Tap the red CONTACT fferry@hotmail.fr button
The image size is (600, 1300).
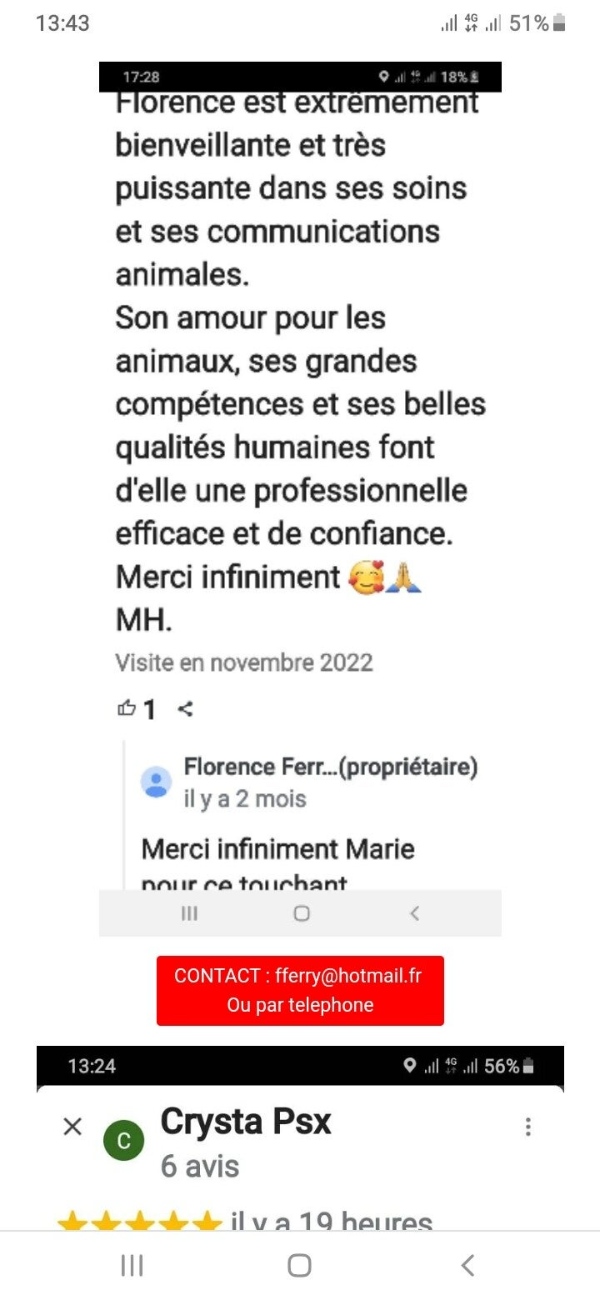(x=300, y=990)
